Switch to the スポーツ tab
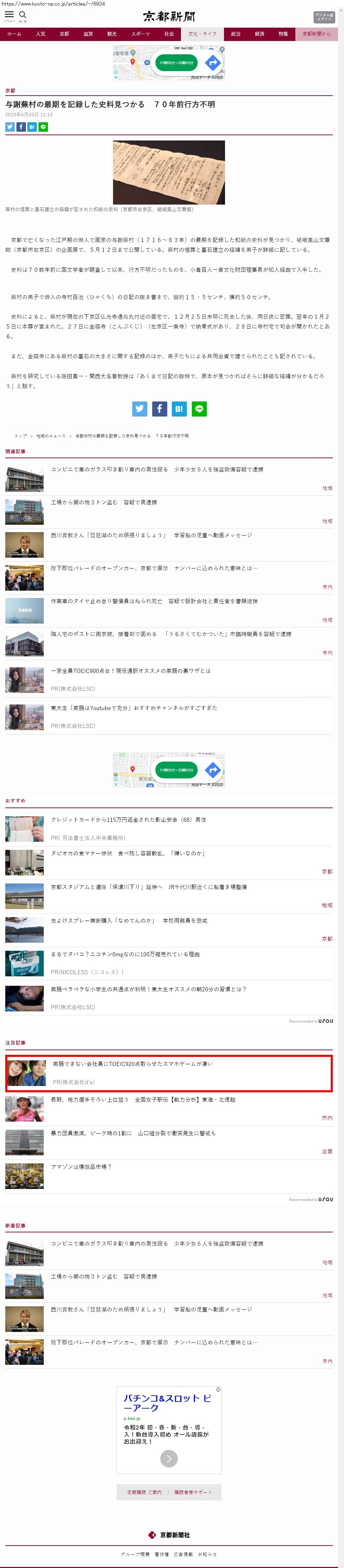 pos(140,34)
